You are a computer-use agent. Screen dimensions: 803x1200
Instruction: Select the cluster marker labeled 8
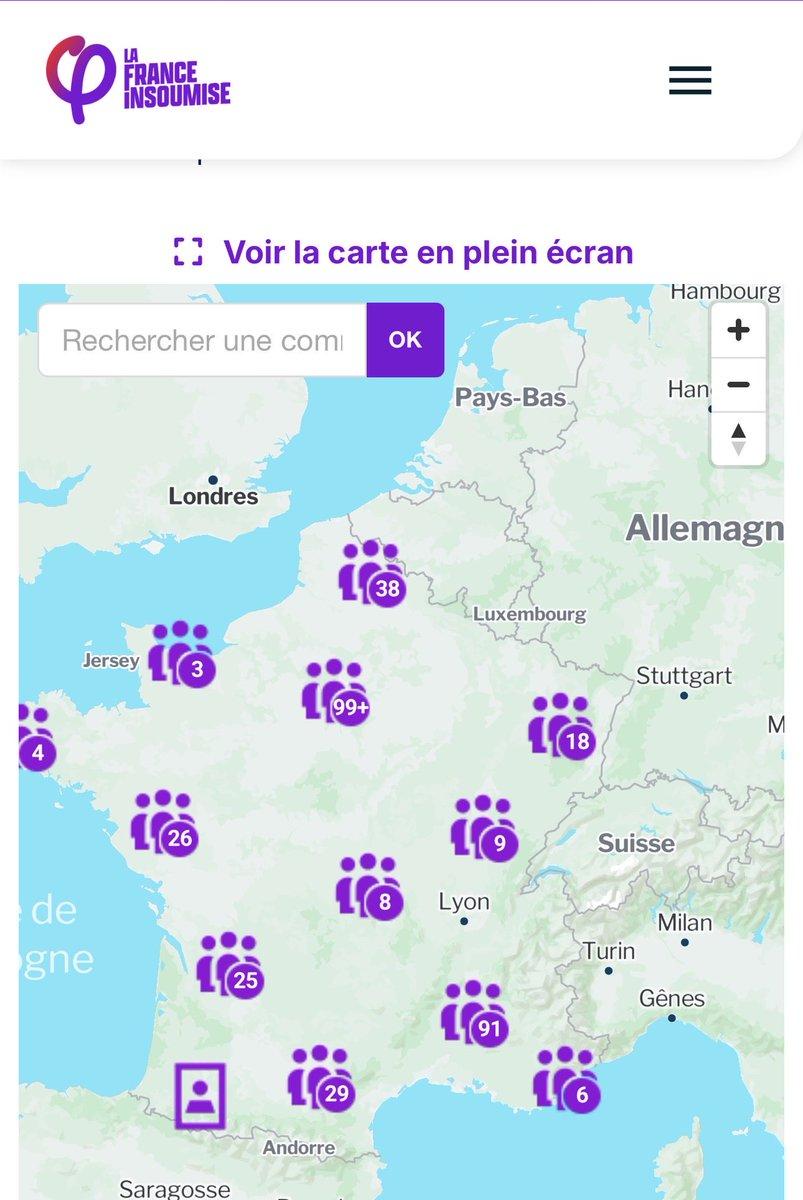369,887
